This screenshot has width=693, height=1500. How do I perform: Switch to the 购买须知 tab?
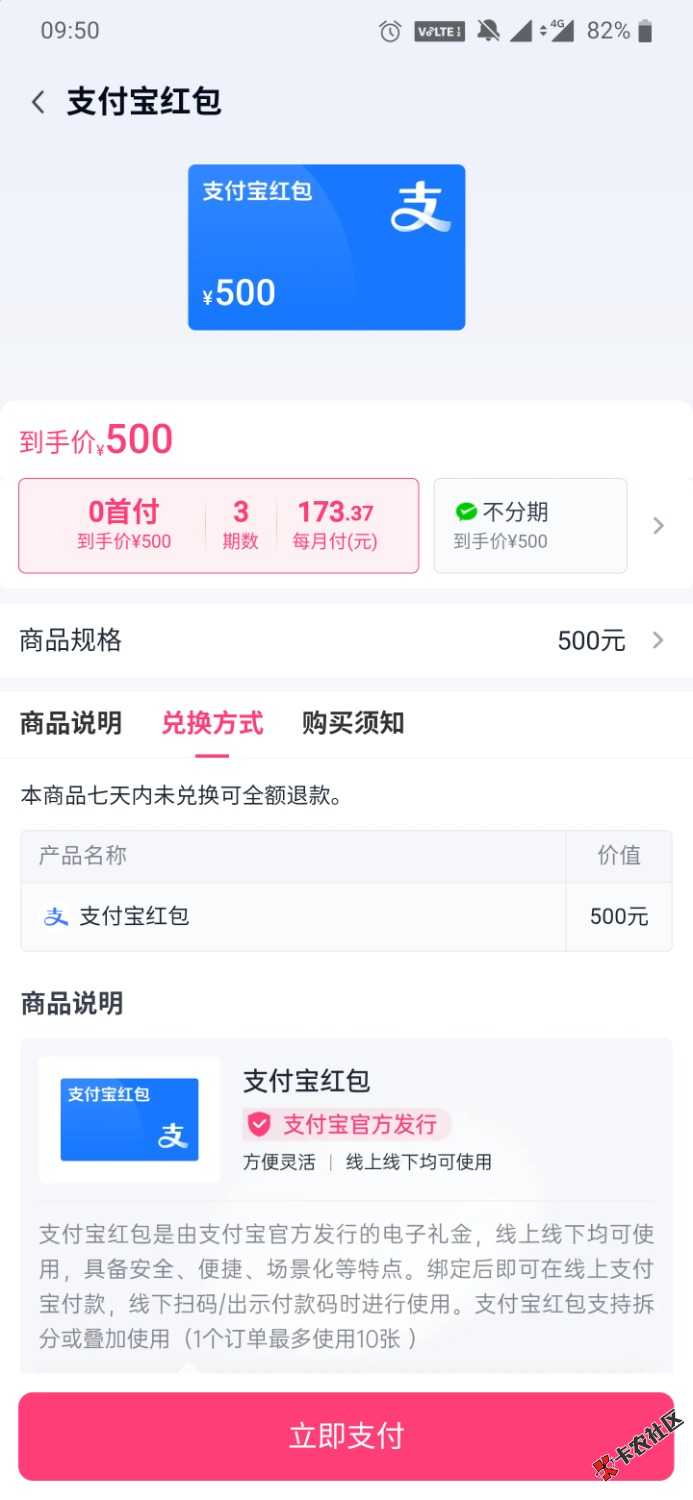click(353, 723)
